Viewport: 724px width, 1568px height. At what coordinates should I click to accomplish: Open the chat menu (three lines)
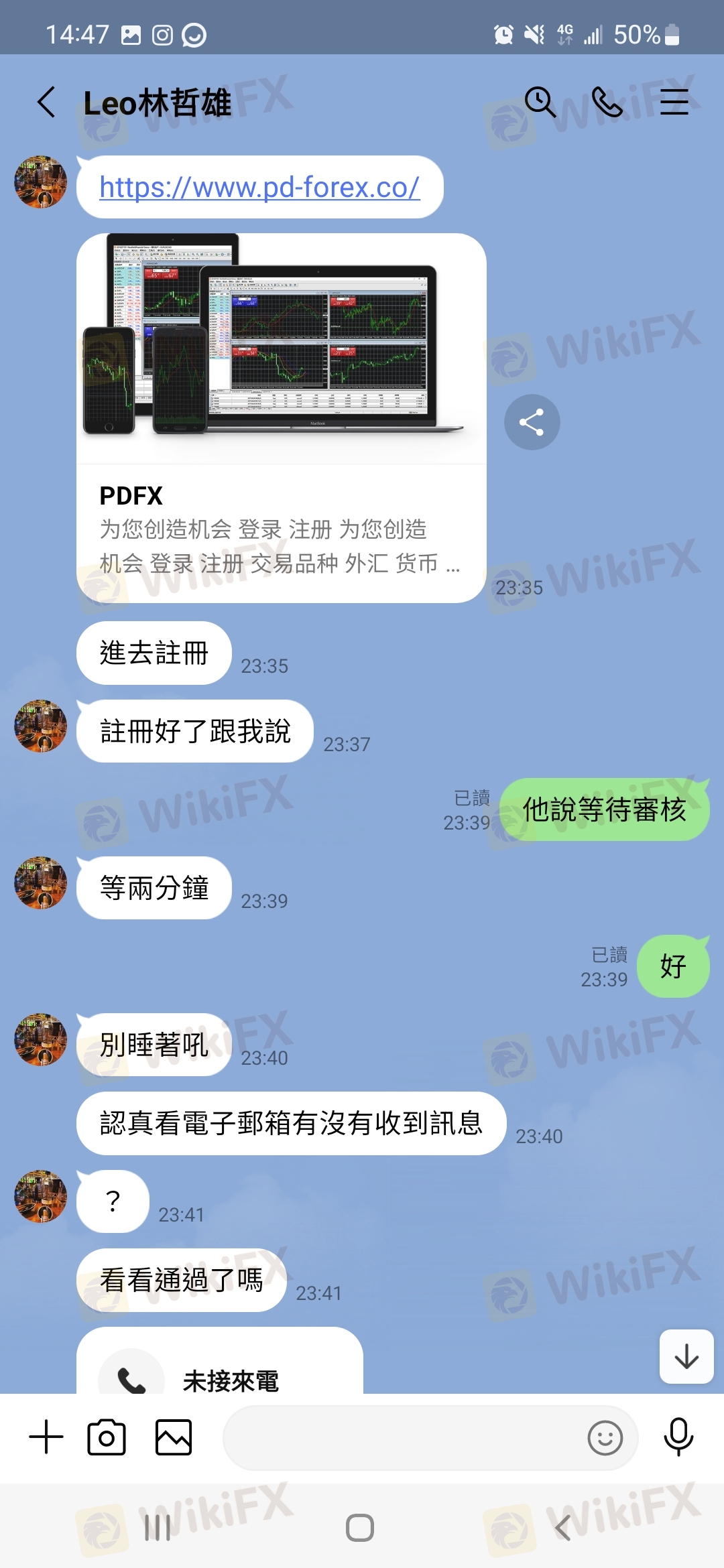[674, 103]
